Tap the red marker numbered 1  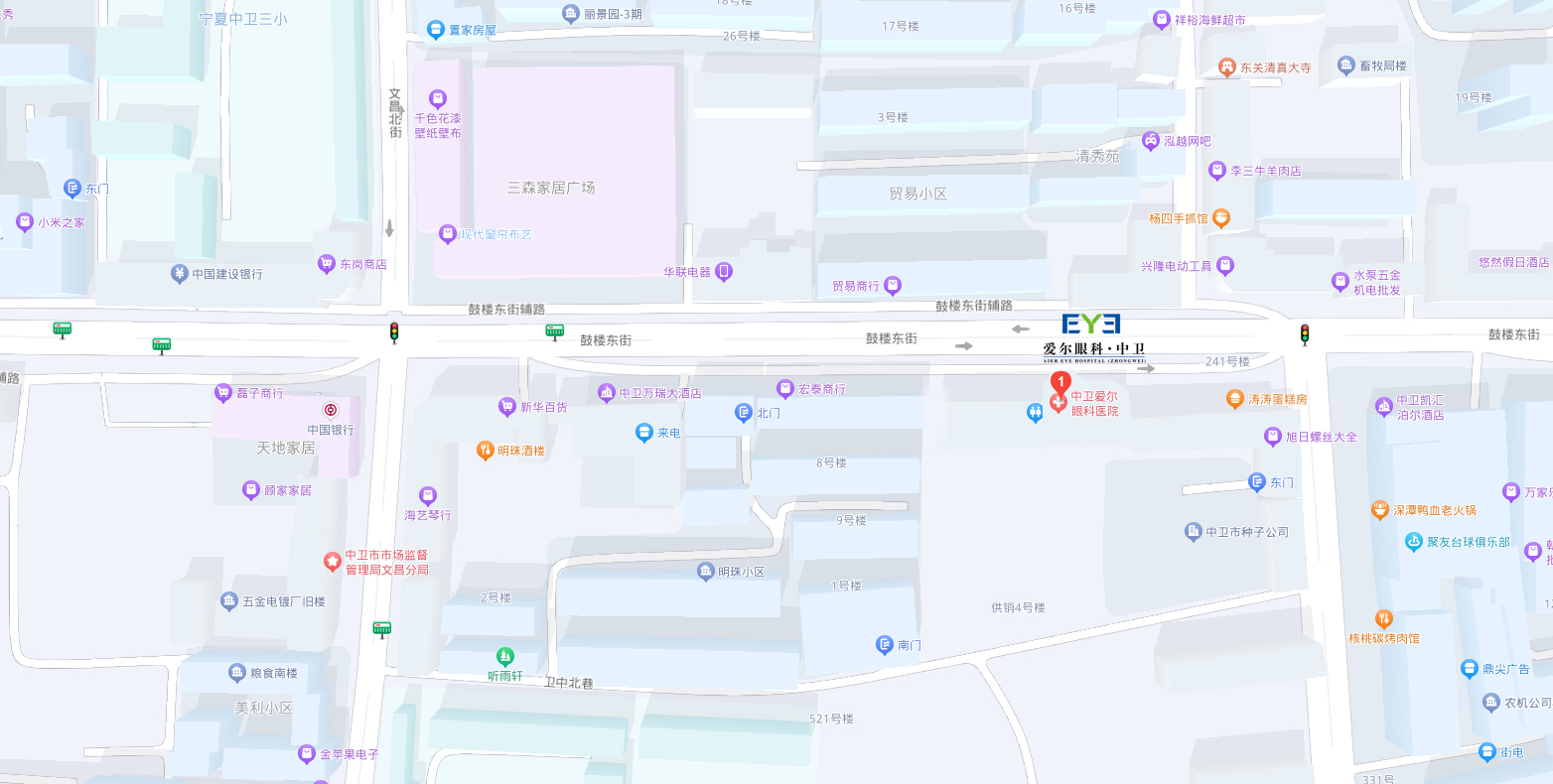click(1060, 382)
